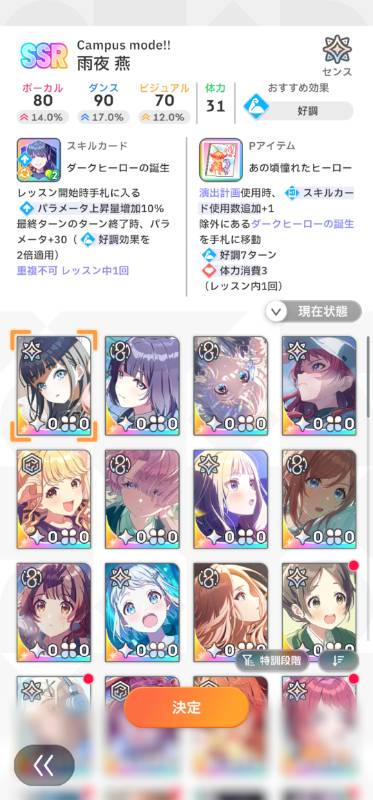The height and width of the screenshot is (800, 373).
Task: Go back using the double-chevron button
Action: coord(44,765)
